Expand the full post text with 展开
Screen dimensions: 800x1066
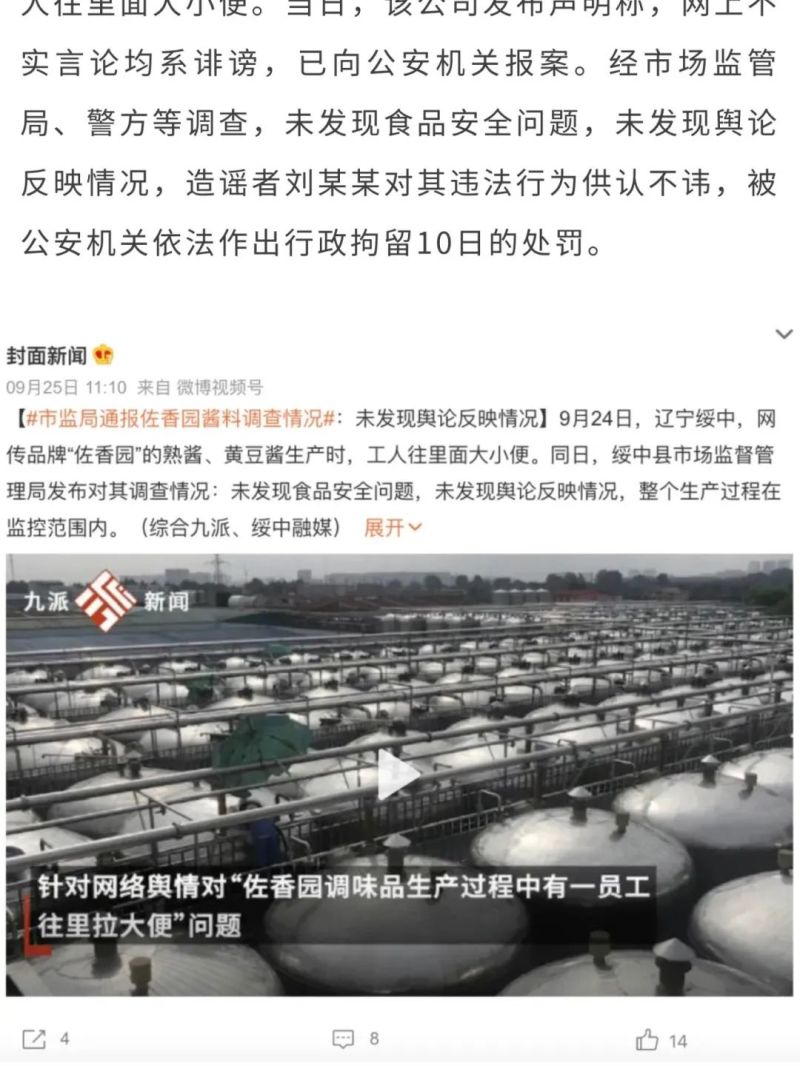coord(392,527)
